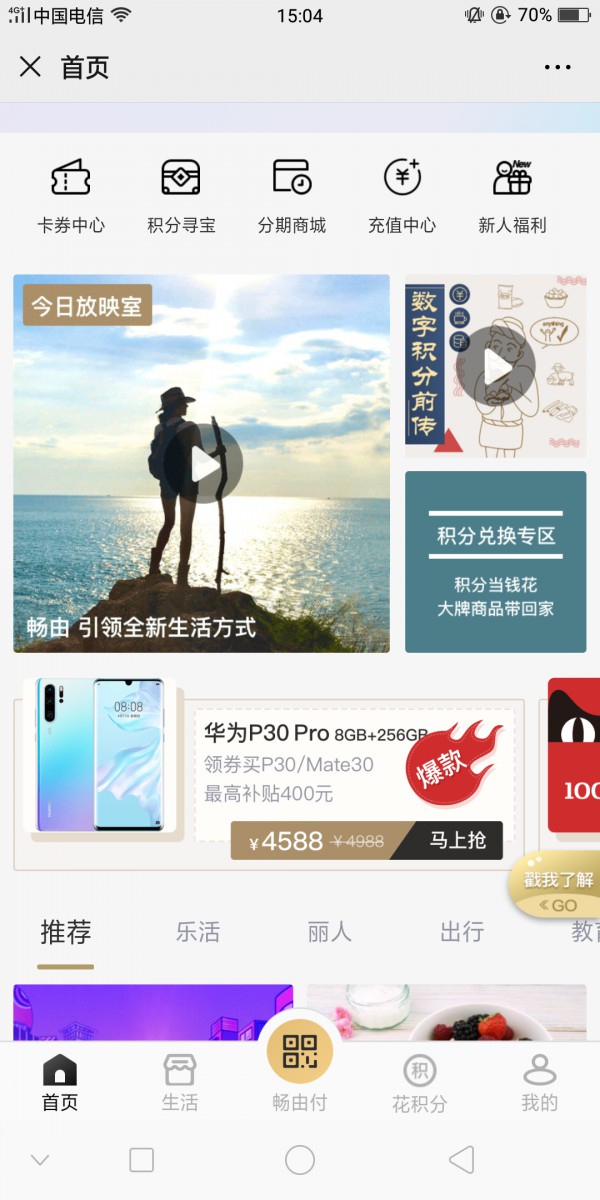600x1200 pixels.
Task: Go to the 花积分 tab
Action: tap(419, 1082)
